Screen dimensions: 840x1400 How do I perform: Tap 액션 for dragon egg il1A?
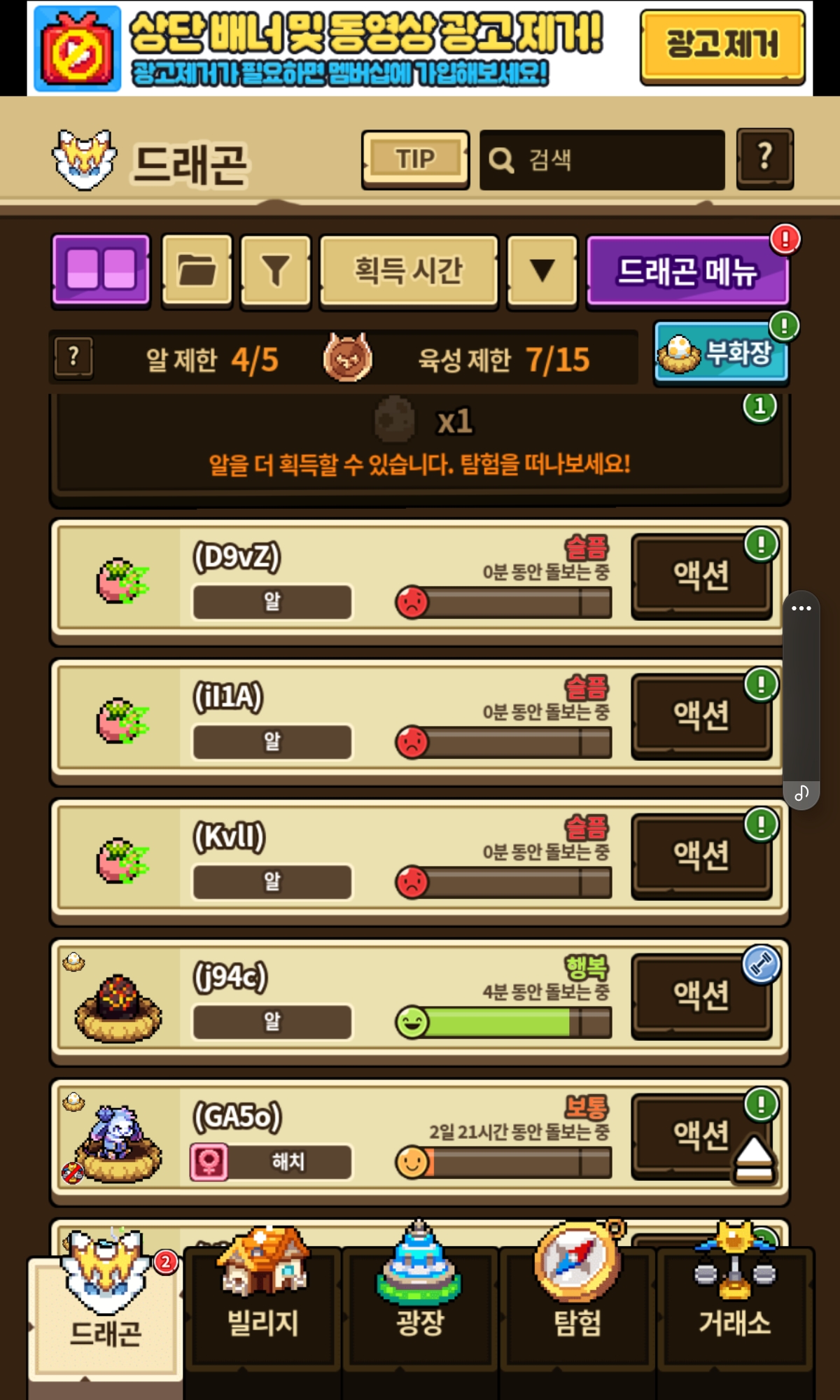(701, 715)
